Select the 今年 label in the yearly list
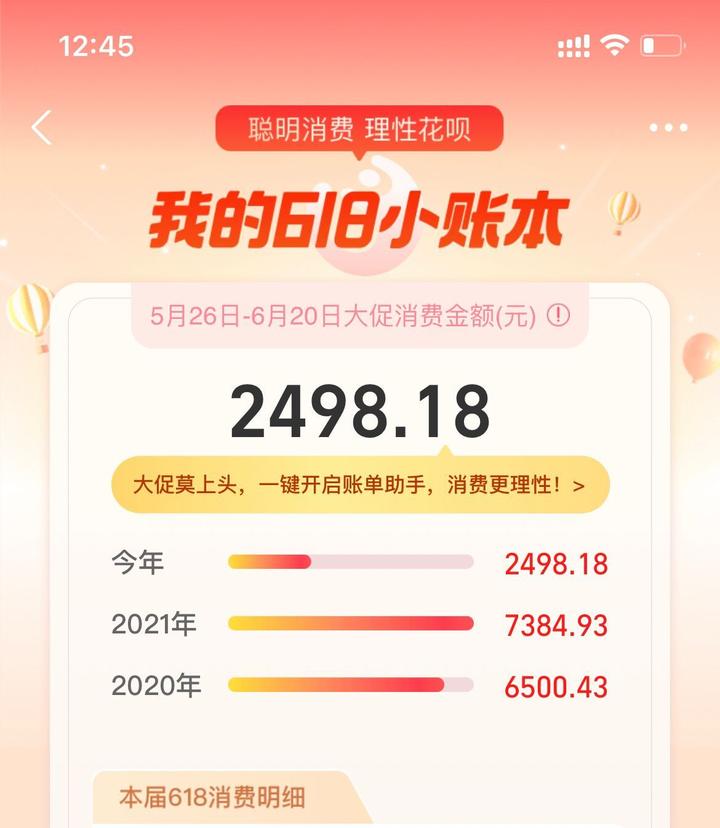Image resolution: width=720 pixels, height=828 pixels. coord(137,563)
